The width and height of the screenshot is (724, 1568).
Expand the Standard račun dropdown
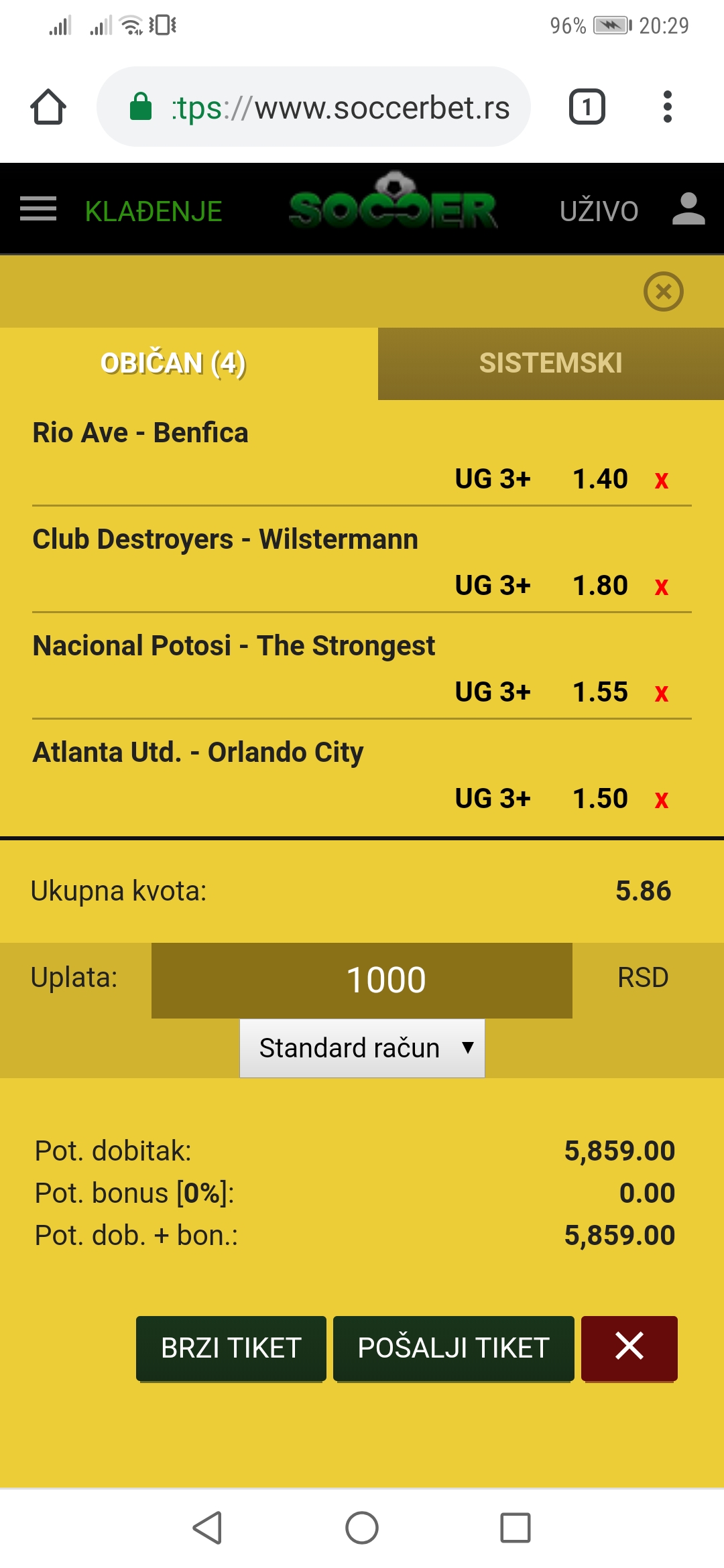[362, 1048]
